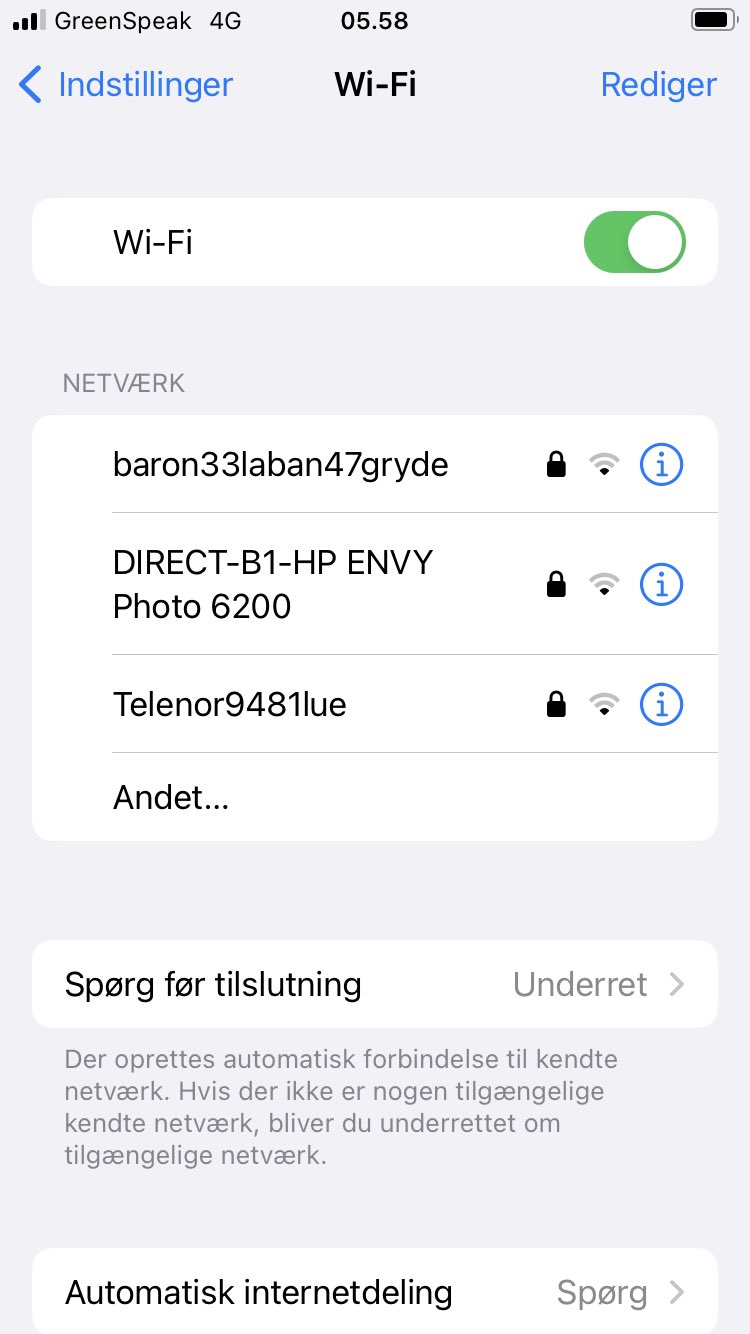Screen dimensions: 750x1334
Task: Join DIRECT-B1-HP ENVY Photo 6200
Action: [x=272, y=584]
